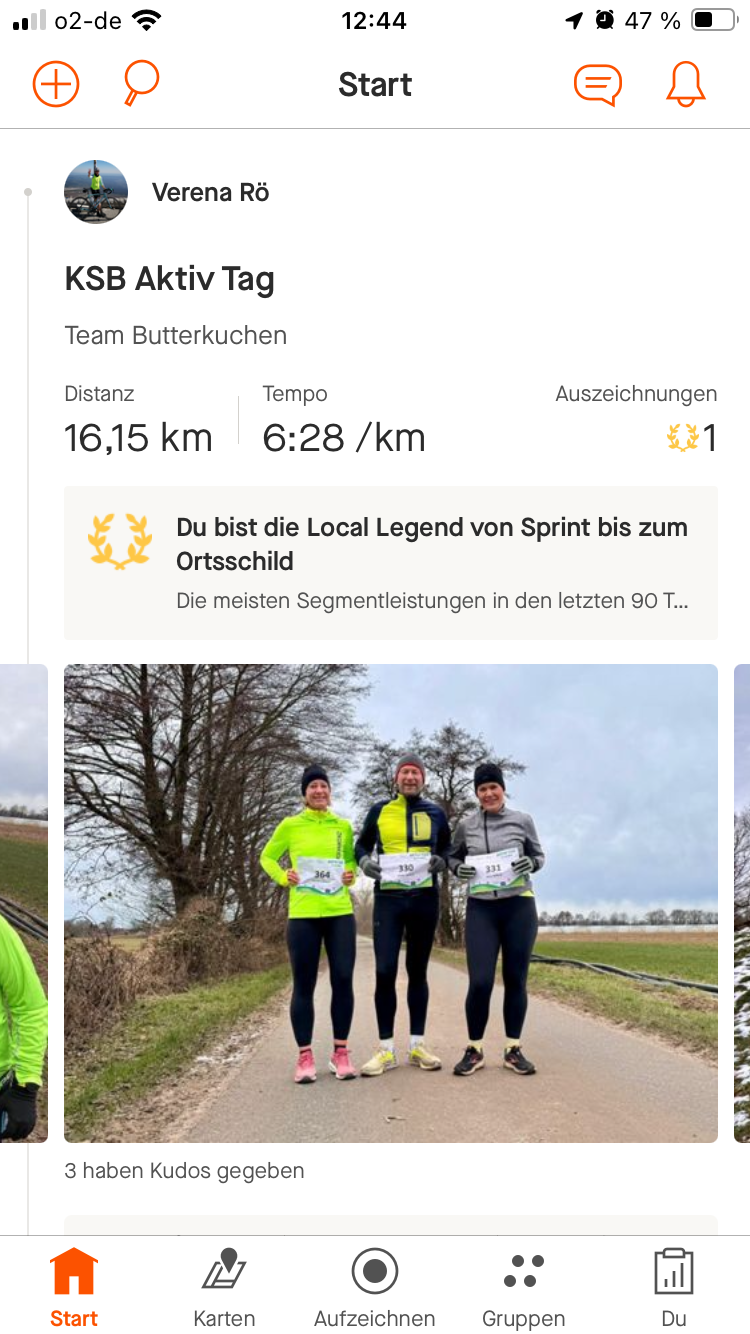Open the messages chat icon
This screenshot has height=1334, width=750.
pyautogui.click(x=597, y=84)
